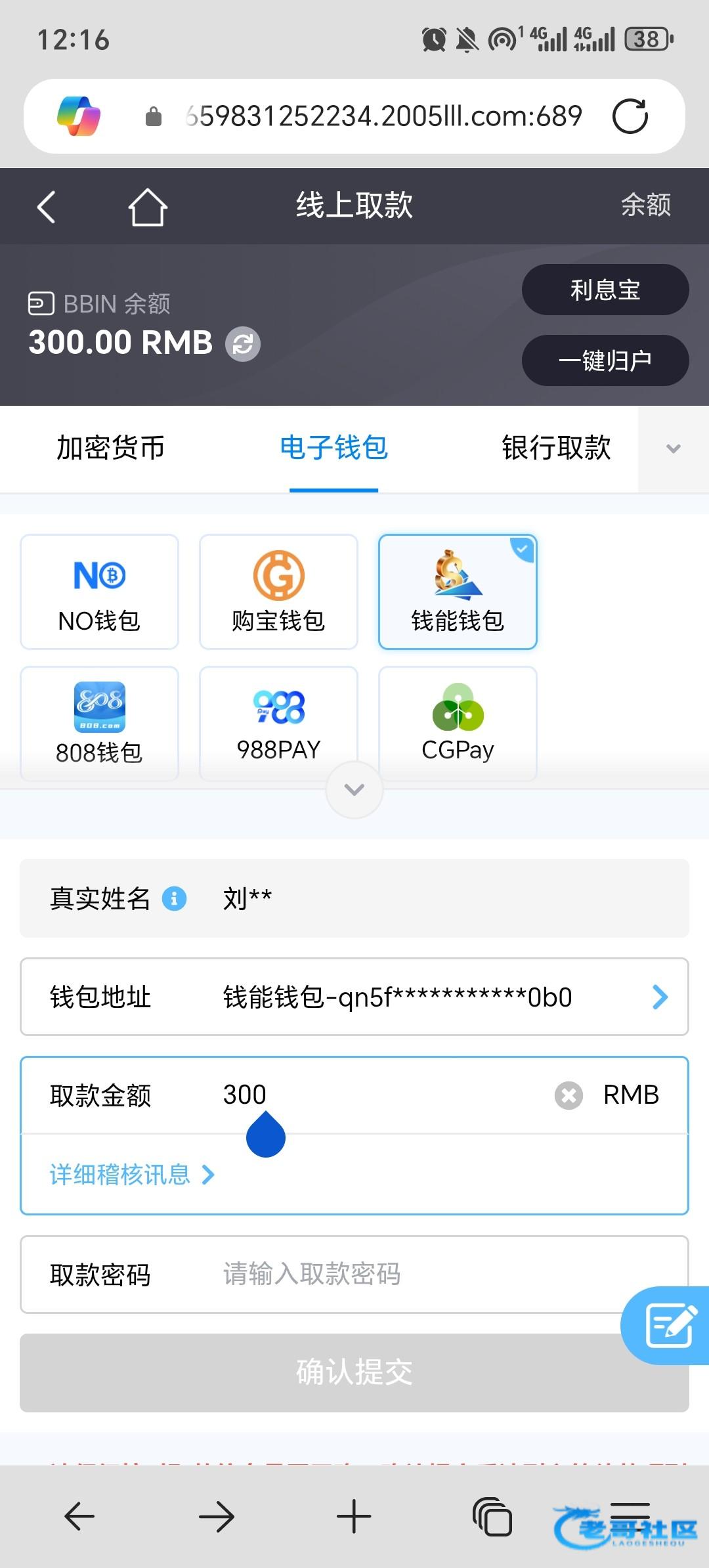Switch to 加密货币 tab
709x1568 pixels.
pyautogui.click(x=110, y=448)
